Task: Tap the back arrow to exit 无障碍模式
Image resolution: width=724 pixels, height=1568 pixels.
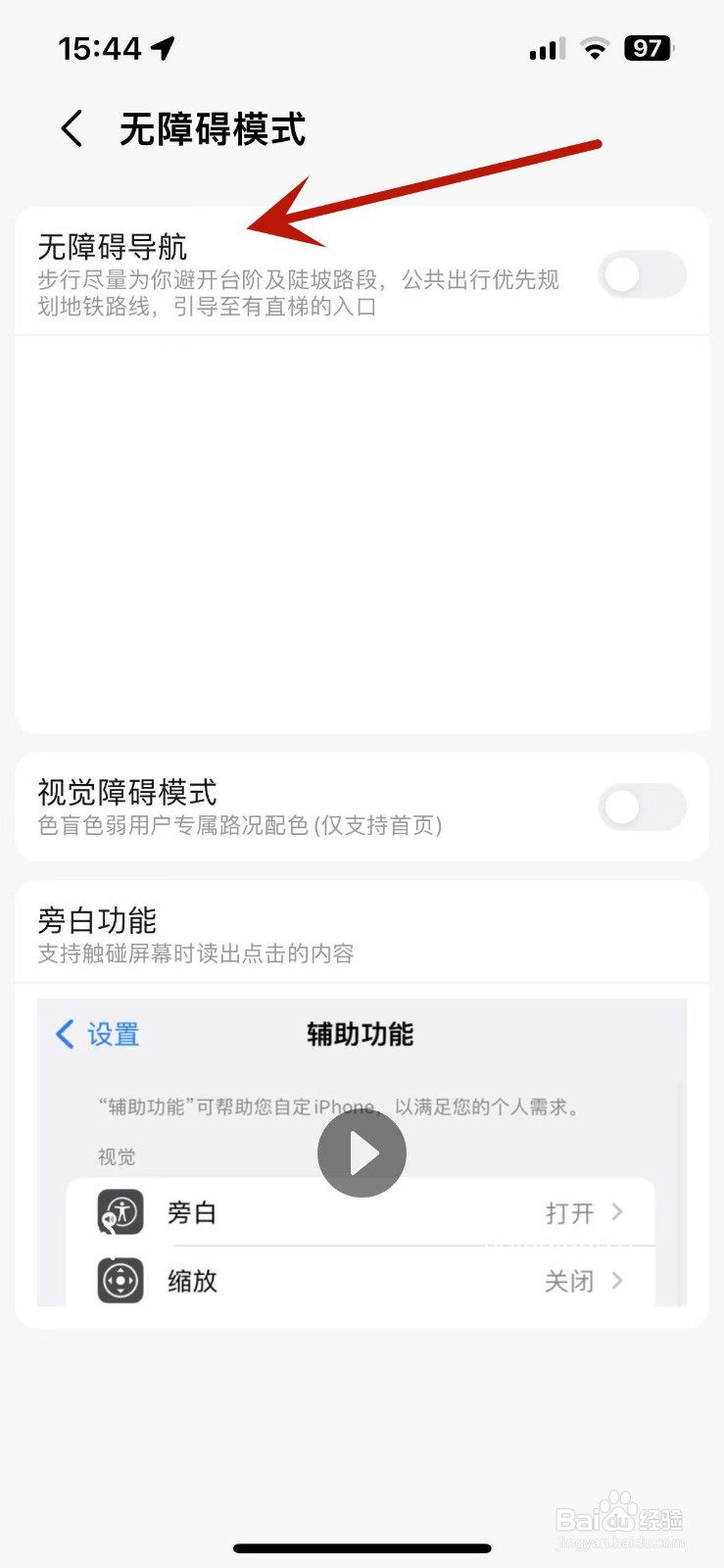Action: coord(70,128)
